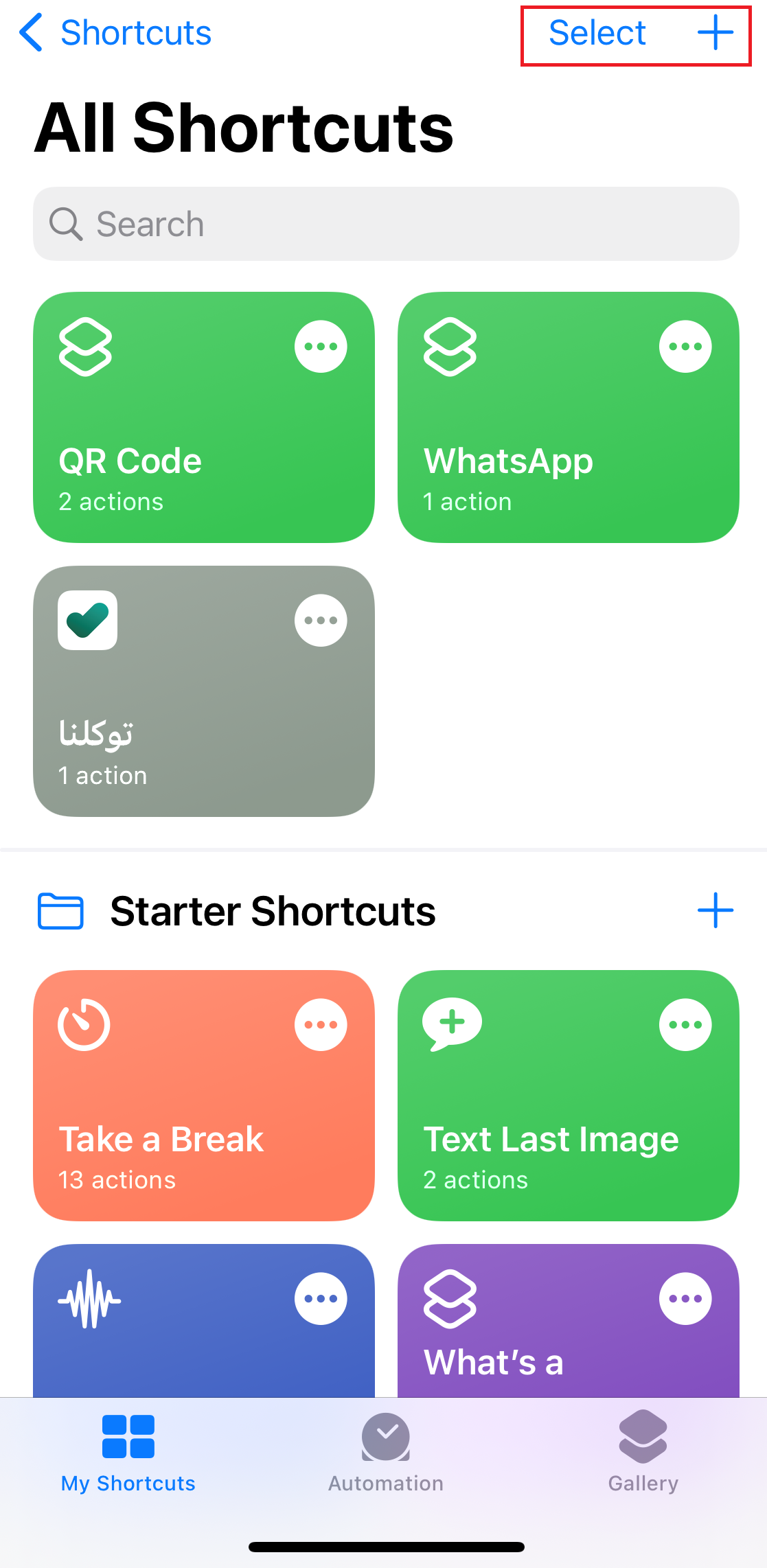Open options for the توكلنا shortcut
The height and width of the screenshot is (1568, 767).
[321, 621]
